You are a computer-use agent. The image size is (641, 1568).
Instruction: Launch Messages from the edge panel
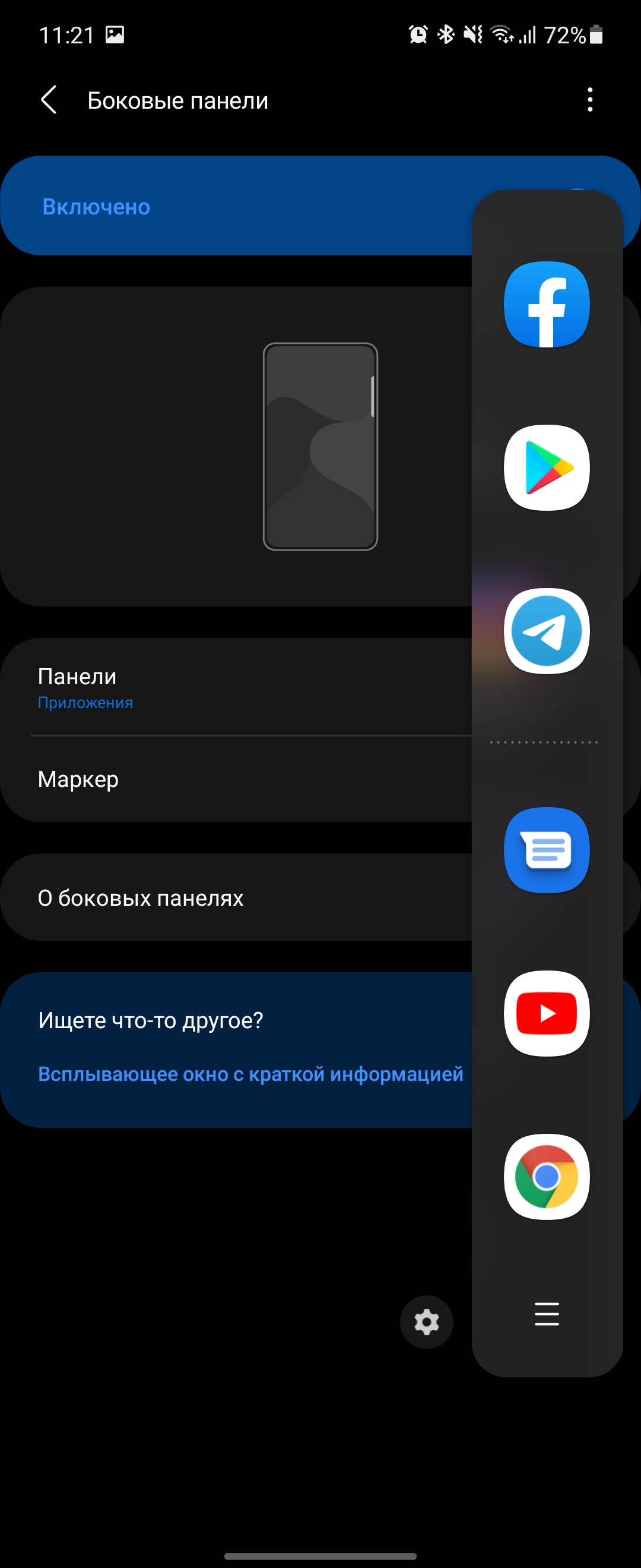(546, 850)
